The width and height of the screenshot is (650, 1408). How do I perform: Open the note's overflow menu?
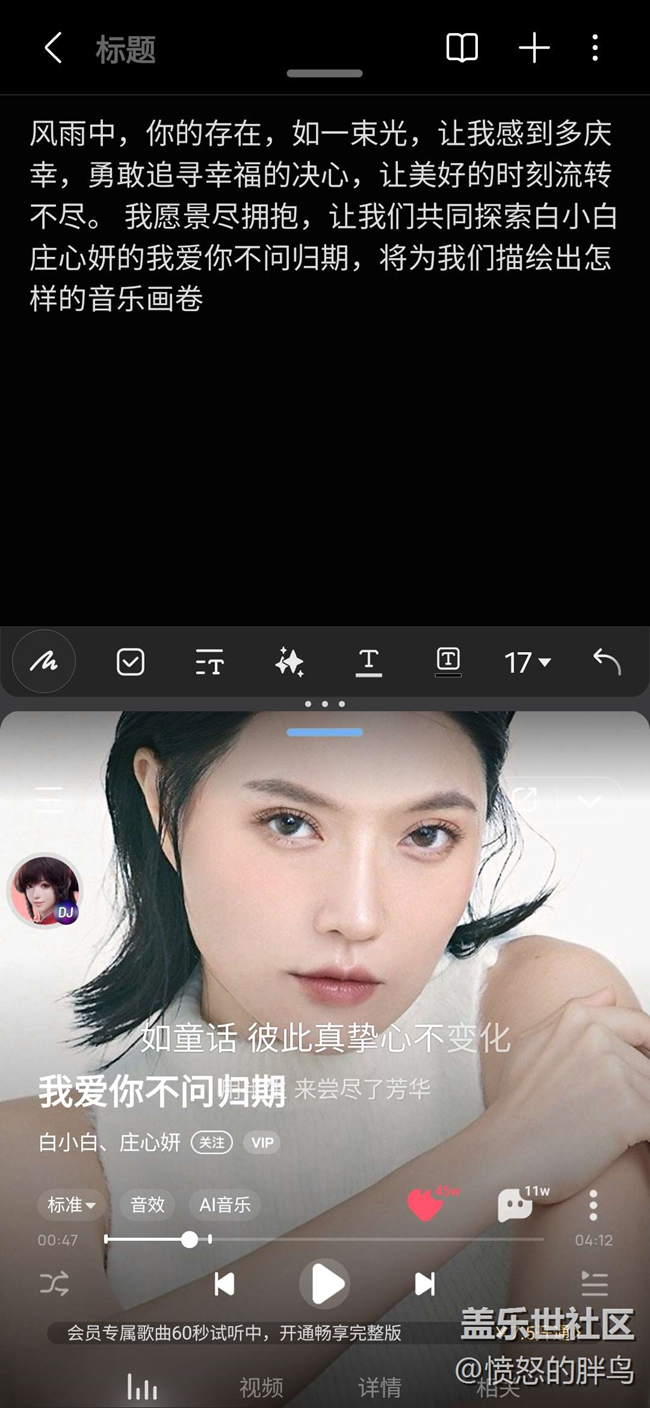click(595, 48)
